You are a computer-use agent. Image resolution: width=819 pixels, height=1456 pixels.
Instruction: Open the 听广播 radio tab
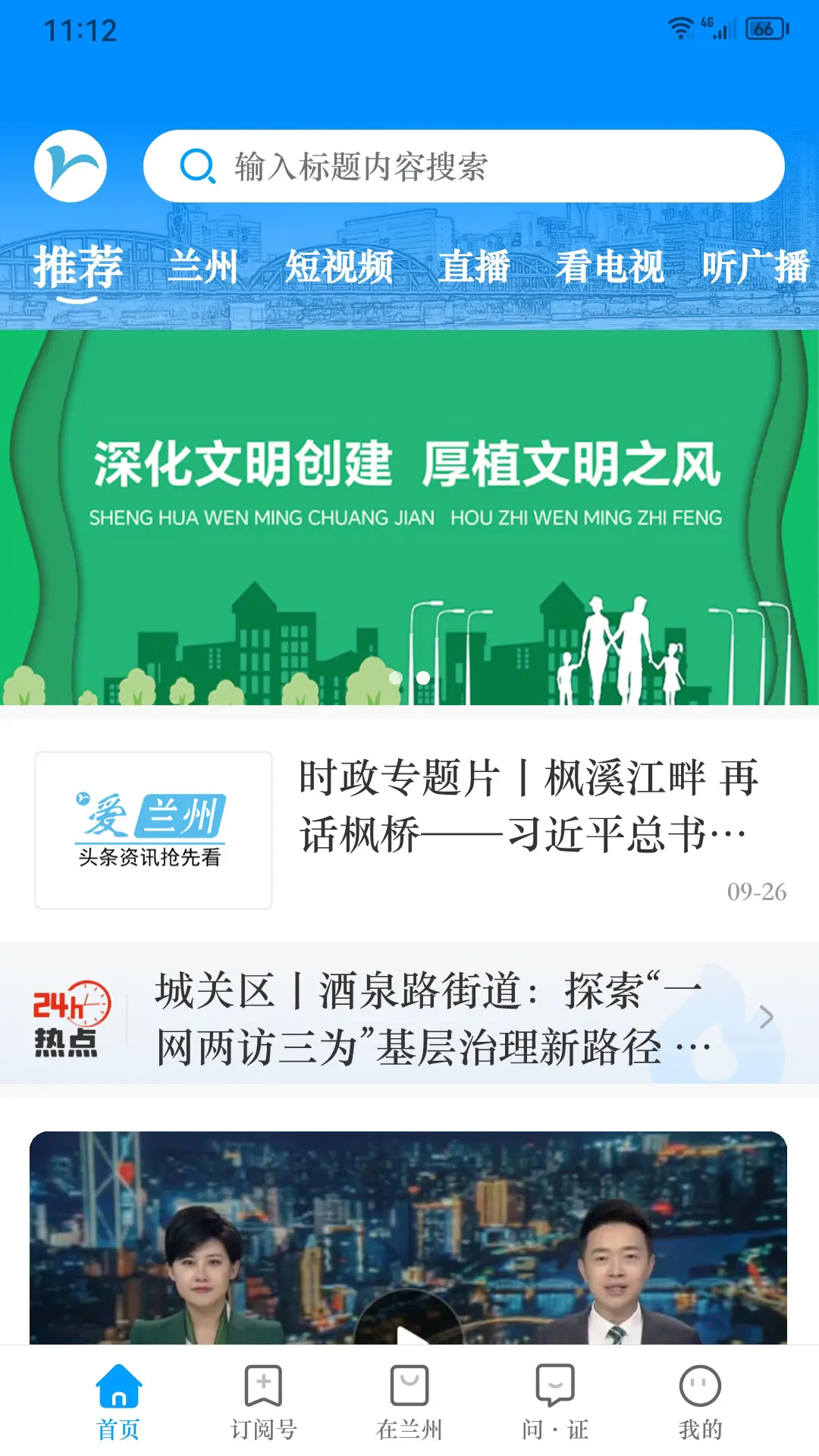(758, 267)
